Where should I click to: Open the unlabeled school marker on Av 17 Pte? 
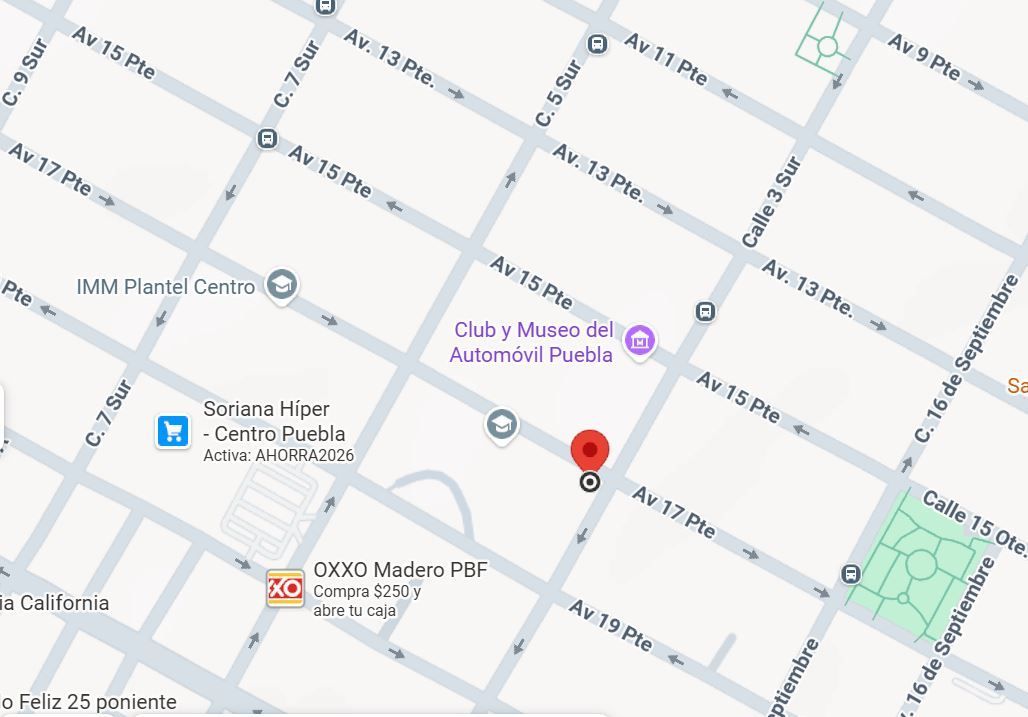502,425
